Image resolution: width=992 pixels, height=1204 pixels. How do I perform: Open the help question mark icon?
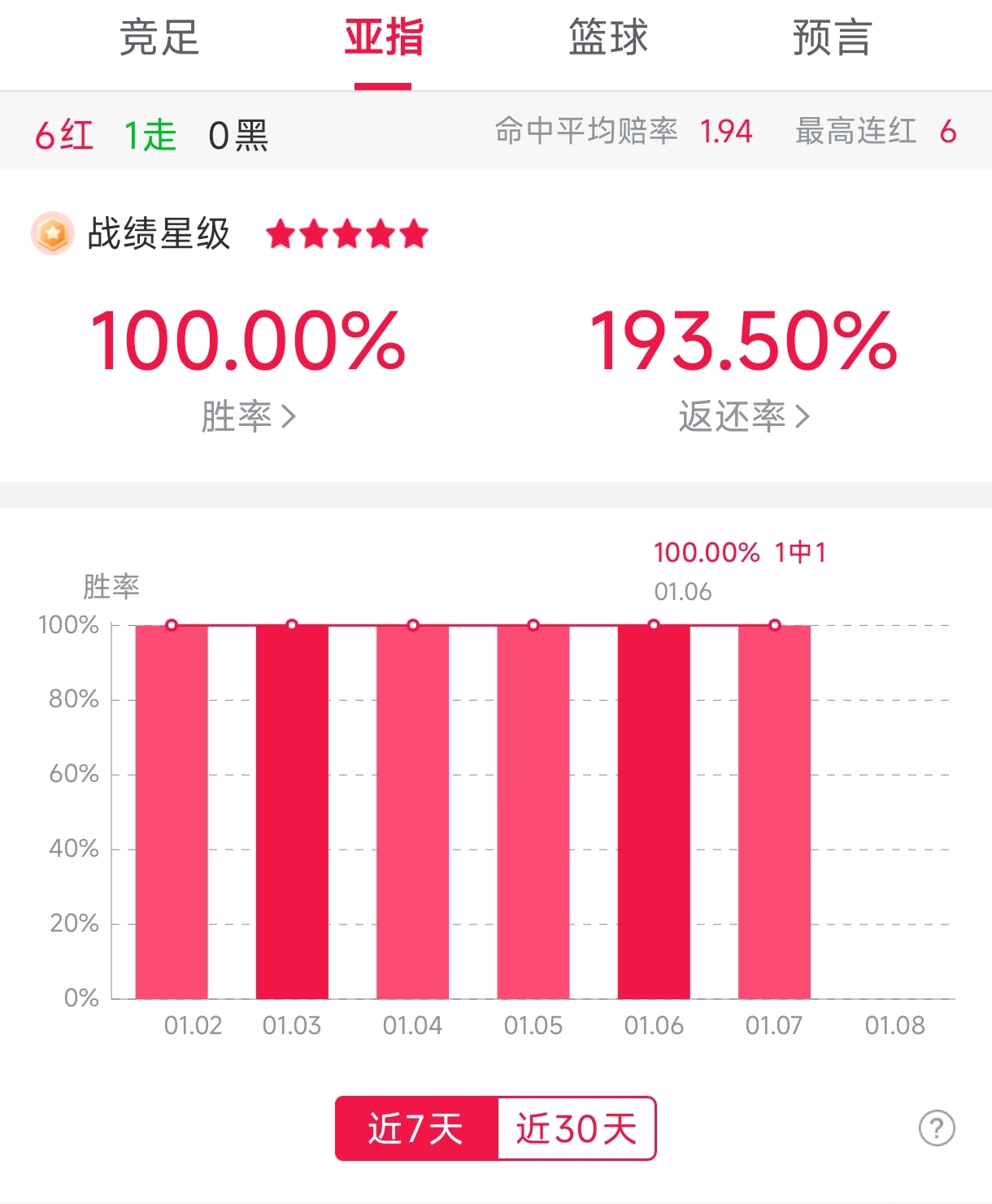pos(936,1128)
